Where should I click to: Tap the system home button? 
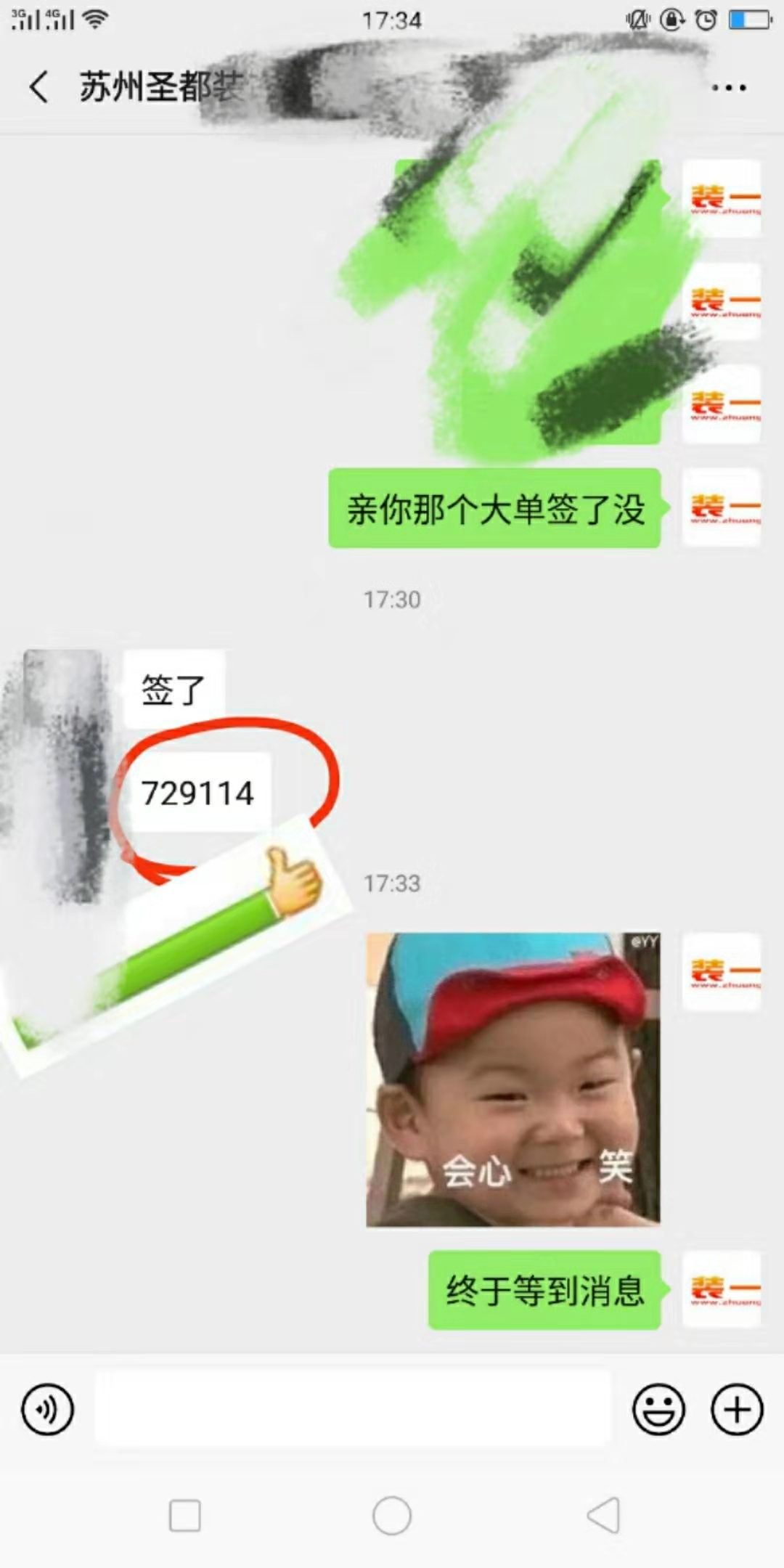pos(392,1516)
